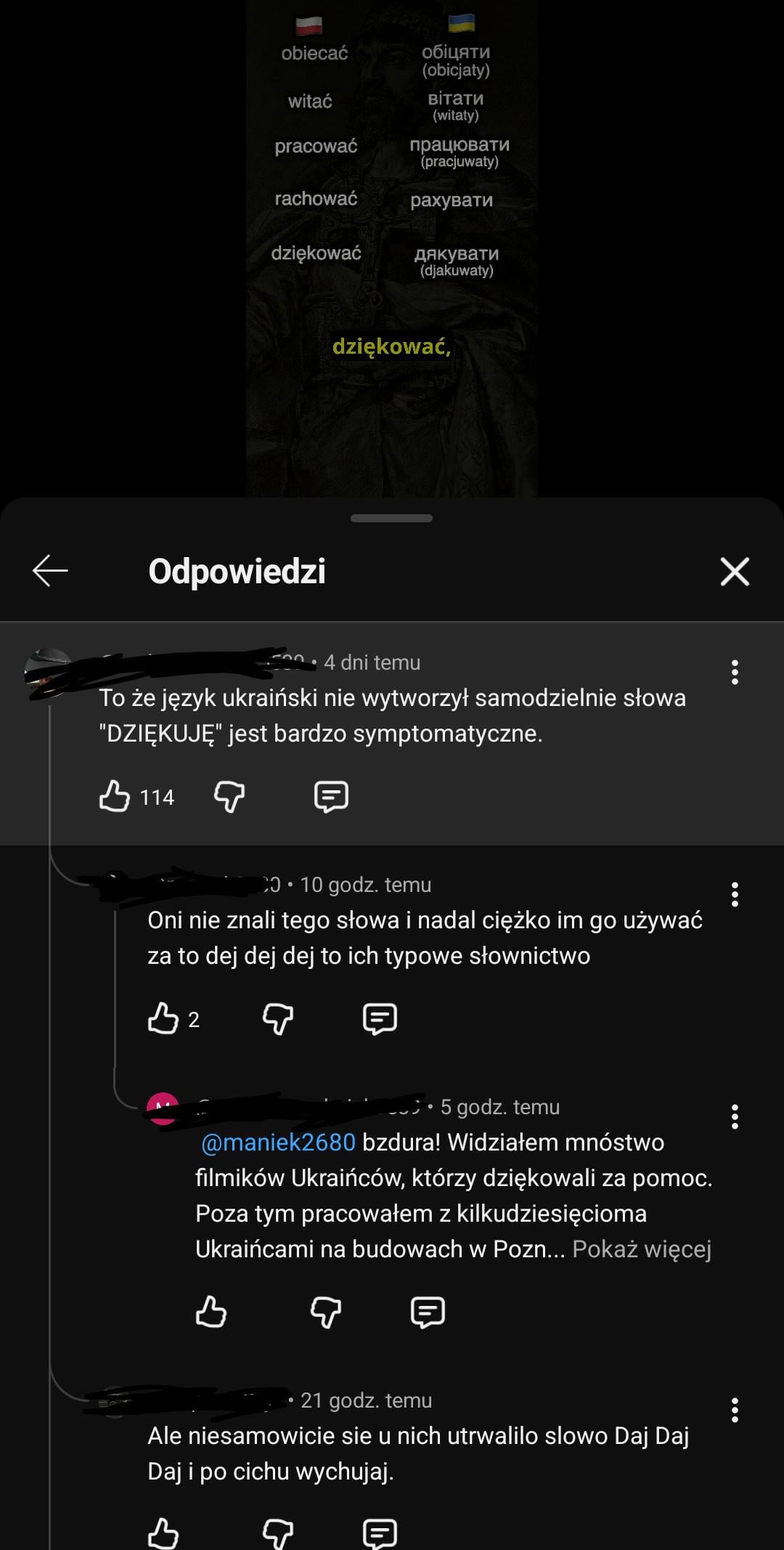The height and width of the screenshot is (1550, 784).
Task: Dislike the "bzdura! Widziałem mnóstwo" reply
Action: (x=326, y=1312)
